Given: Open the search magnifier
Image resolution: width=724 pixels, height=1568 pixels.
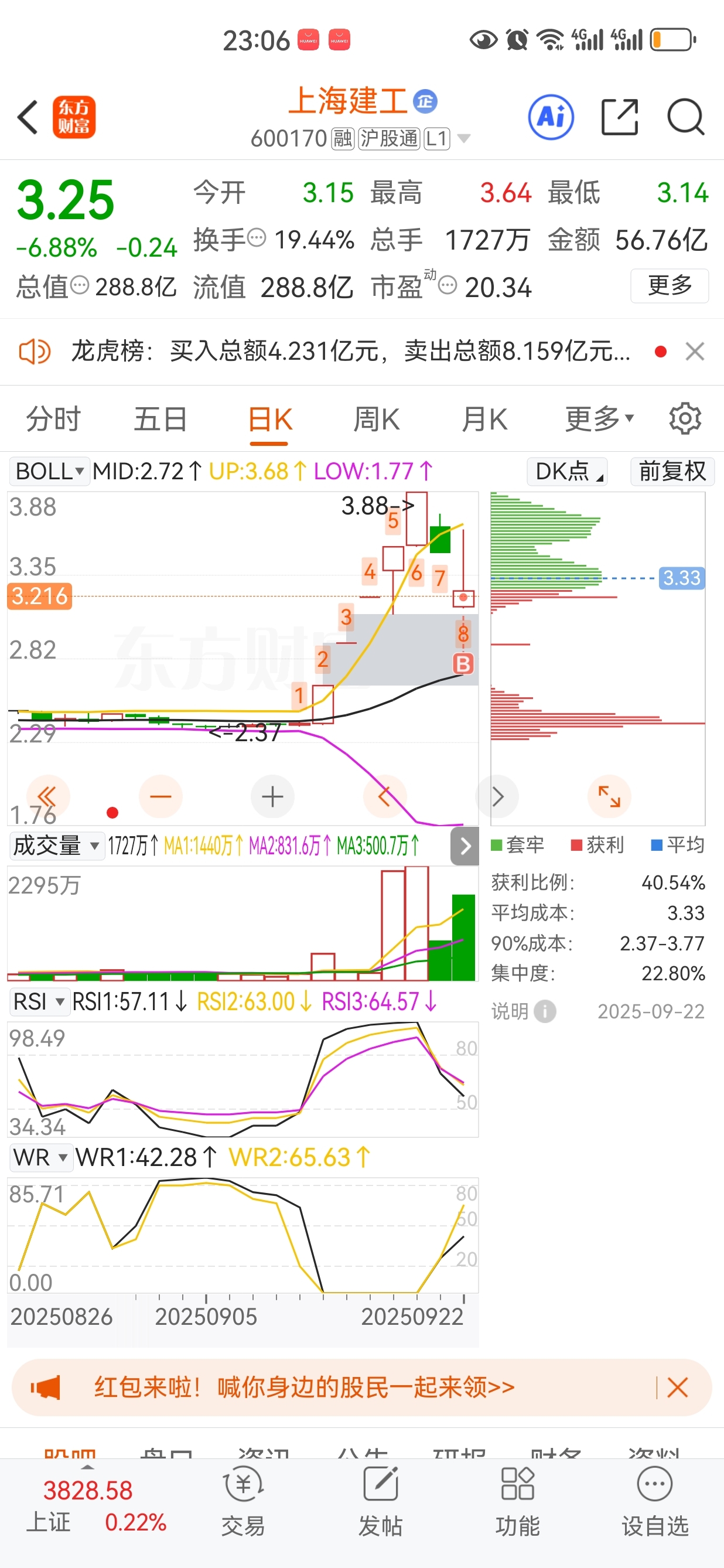Looking at the screenshot, I should 686,117.
